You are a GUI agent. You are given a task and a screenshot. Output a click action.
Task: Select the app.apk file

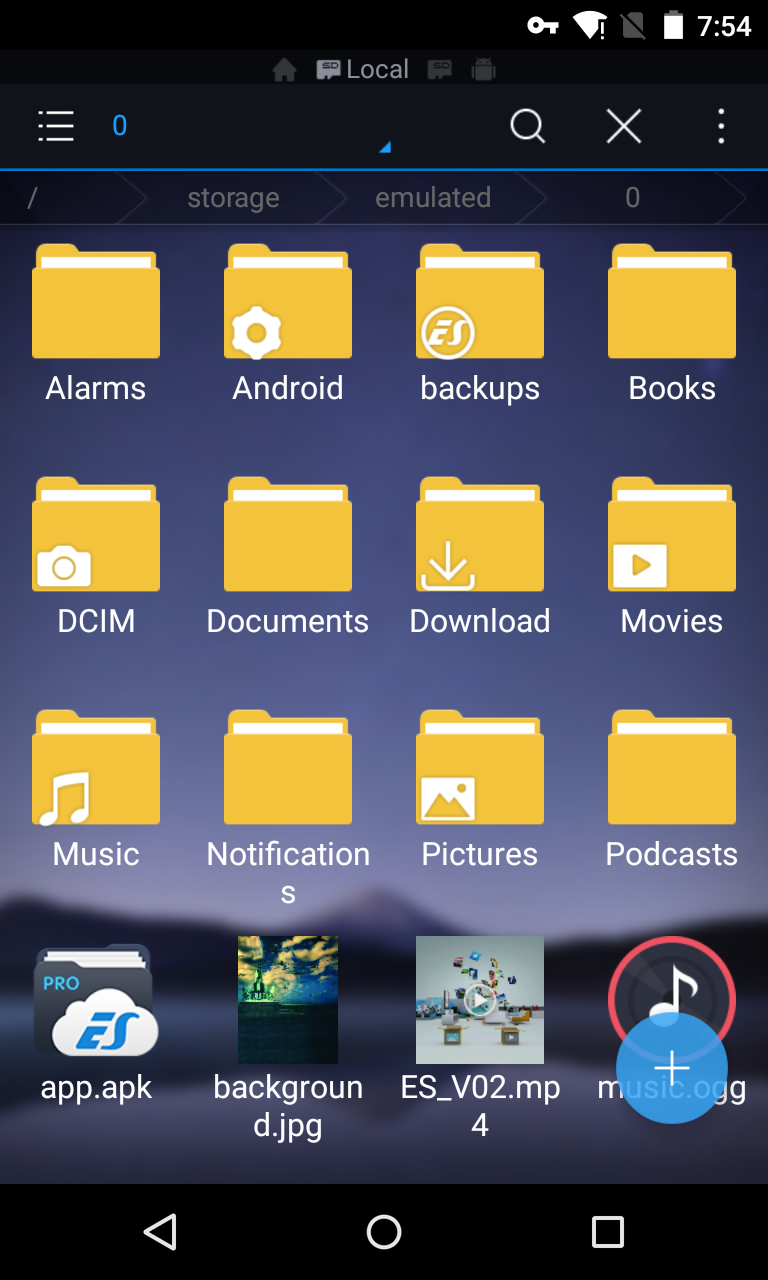(96, 1001)
